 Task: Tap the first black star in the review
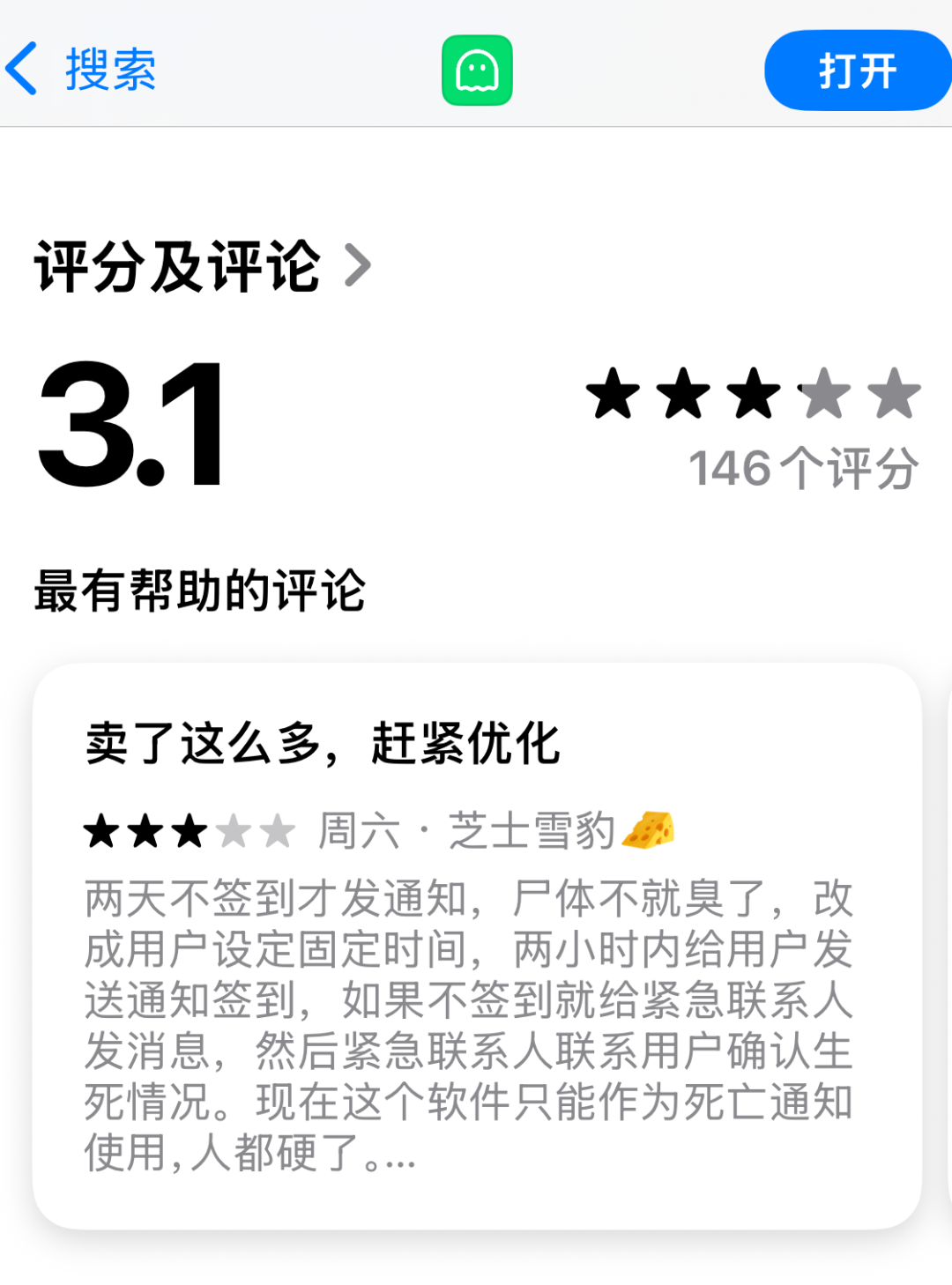pyautogui.click(x=100, y=829)
